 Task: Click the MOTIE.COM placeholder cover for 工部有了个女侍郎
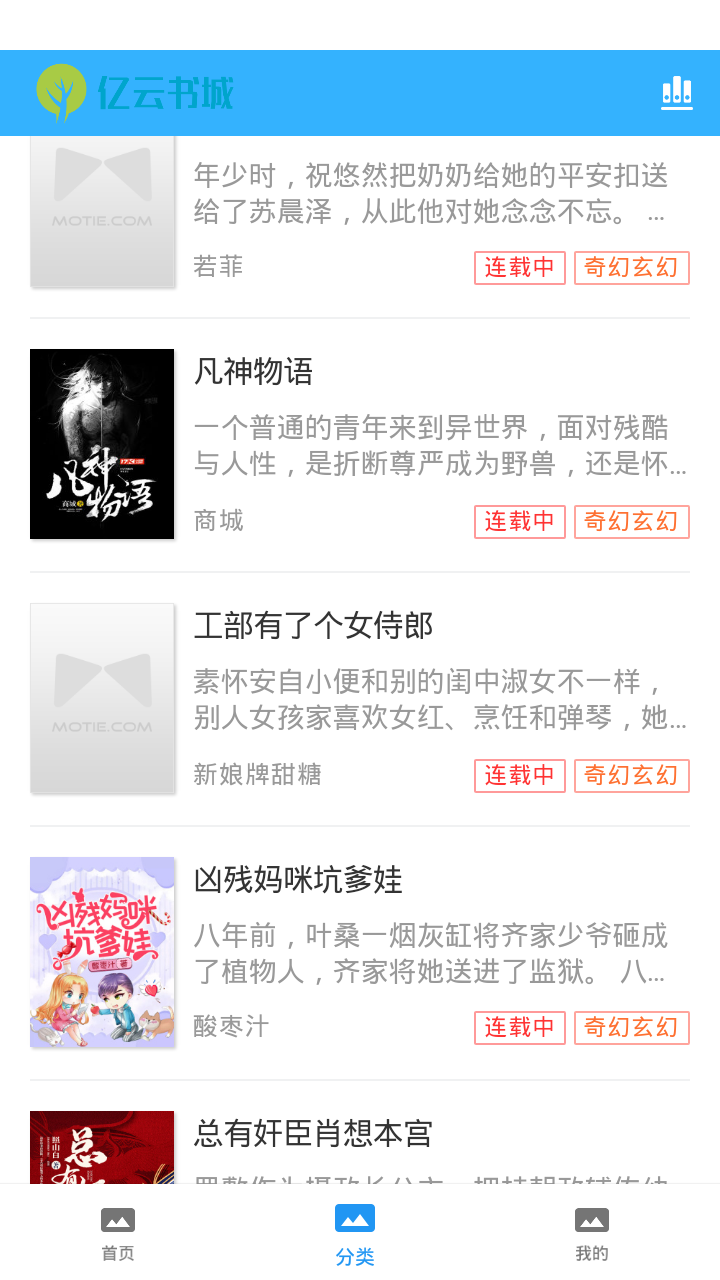tap(101, 697)
